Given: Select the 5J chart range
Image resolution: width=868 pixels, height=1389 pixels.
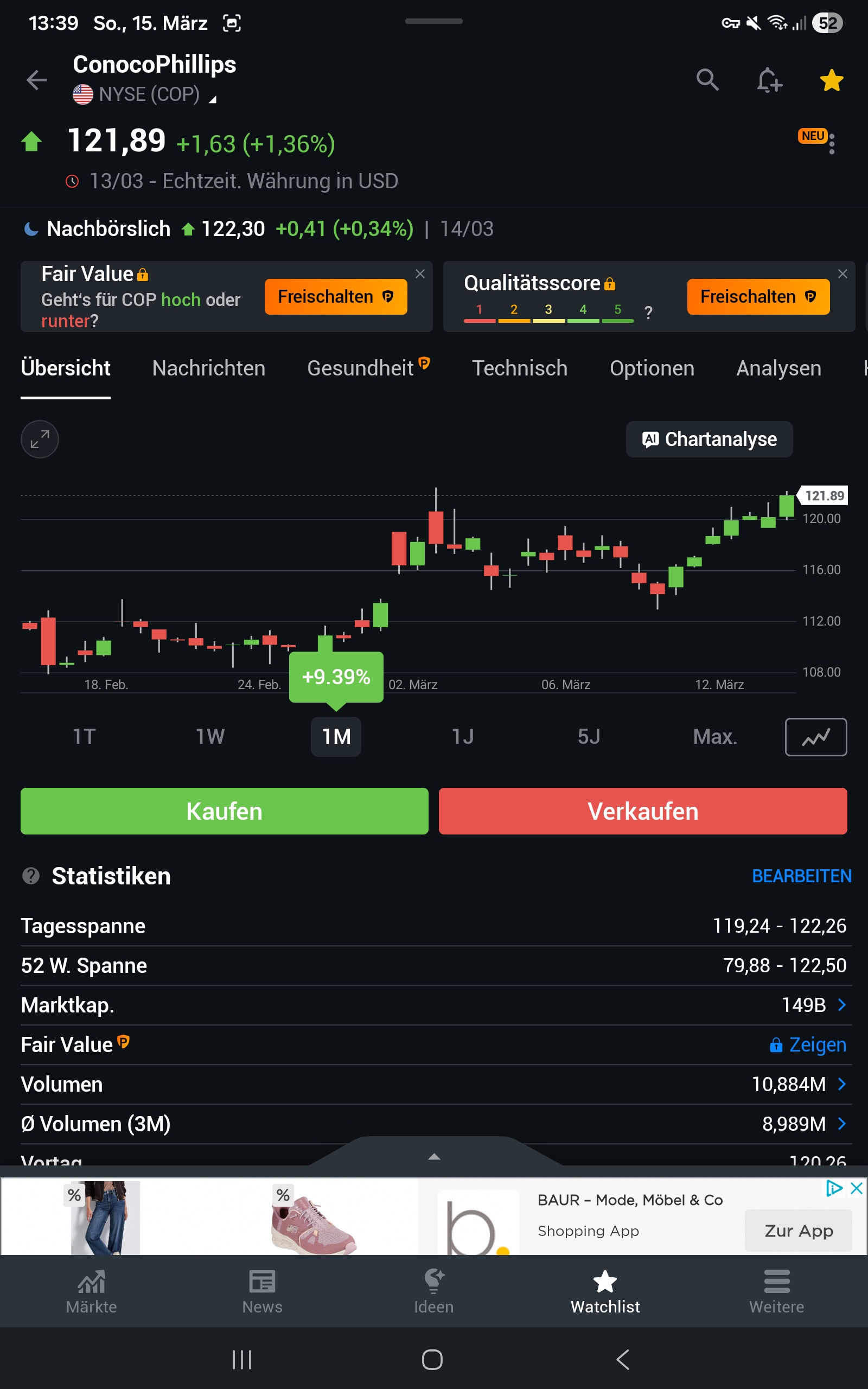Looking at the screenshot, I should [589, 736].
